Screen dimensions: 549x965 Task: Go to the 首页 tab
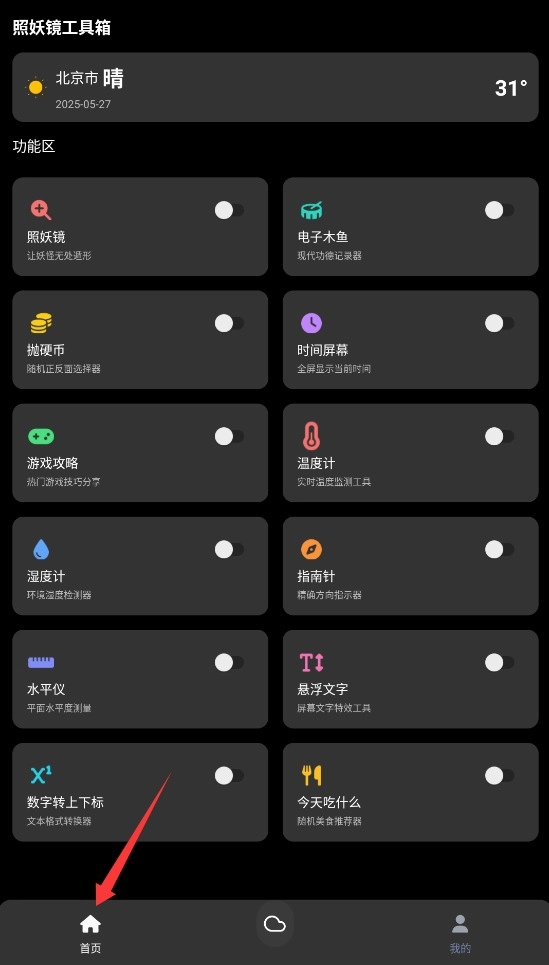coord(90,933)
